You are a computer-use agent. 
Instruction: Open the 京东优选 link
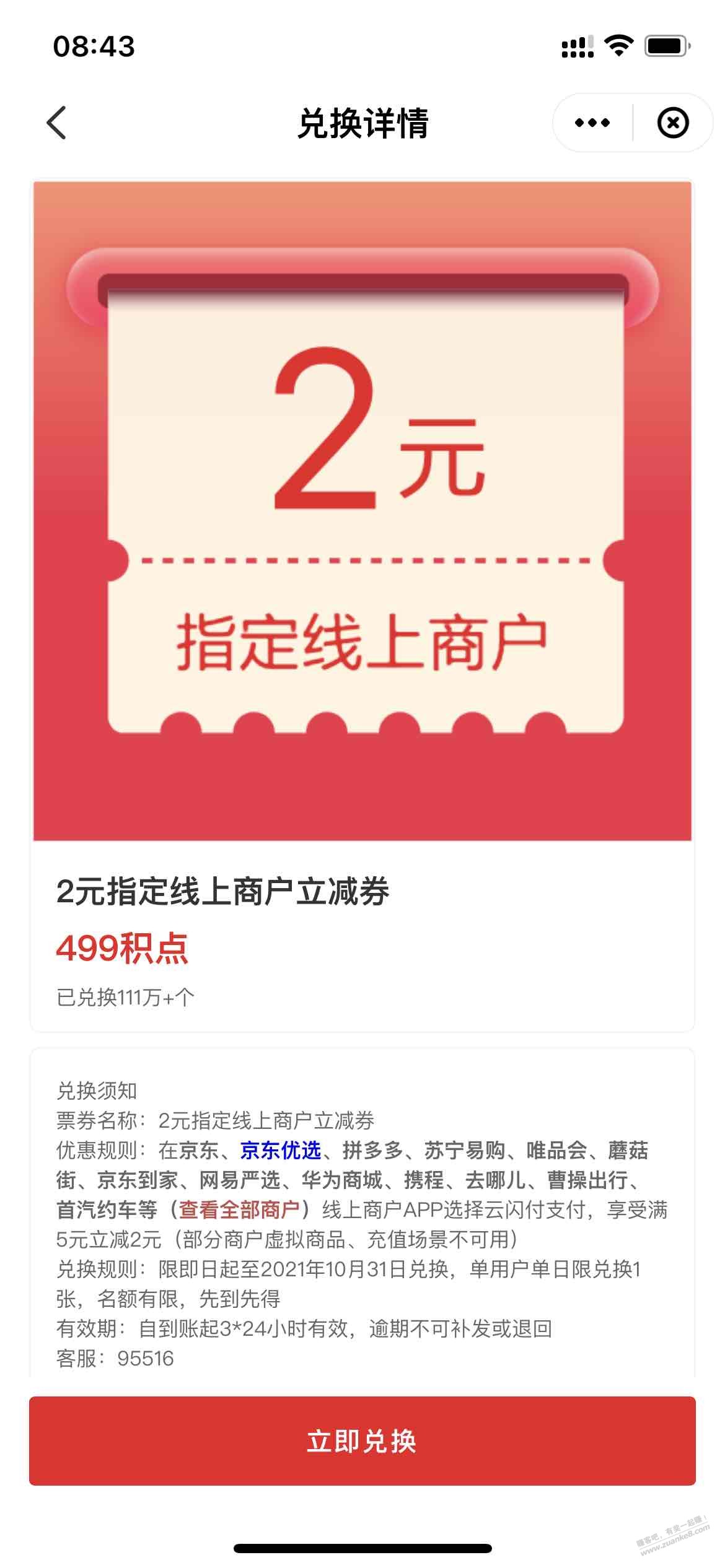coord(281,1151)
